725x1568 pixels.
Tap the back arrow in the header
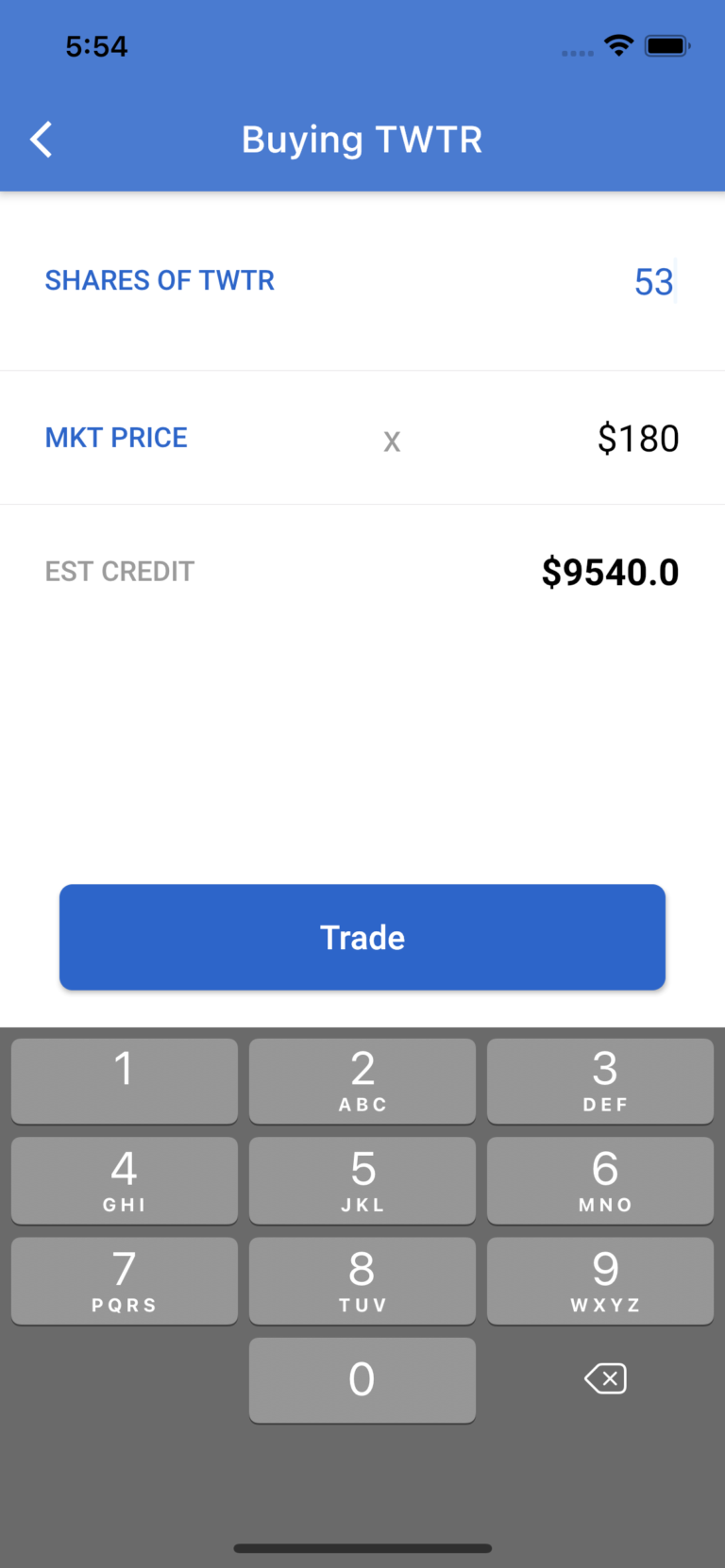[x=41, y=139]
